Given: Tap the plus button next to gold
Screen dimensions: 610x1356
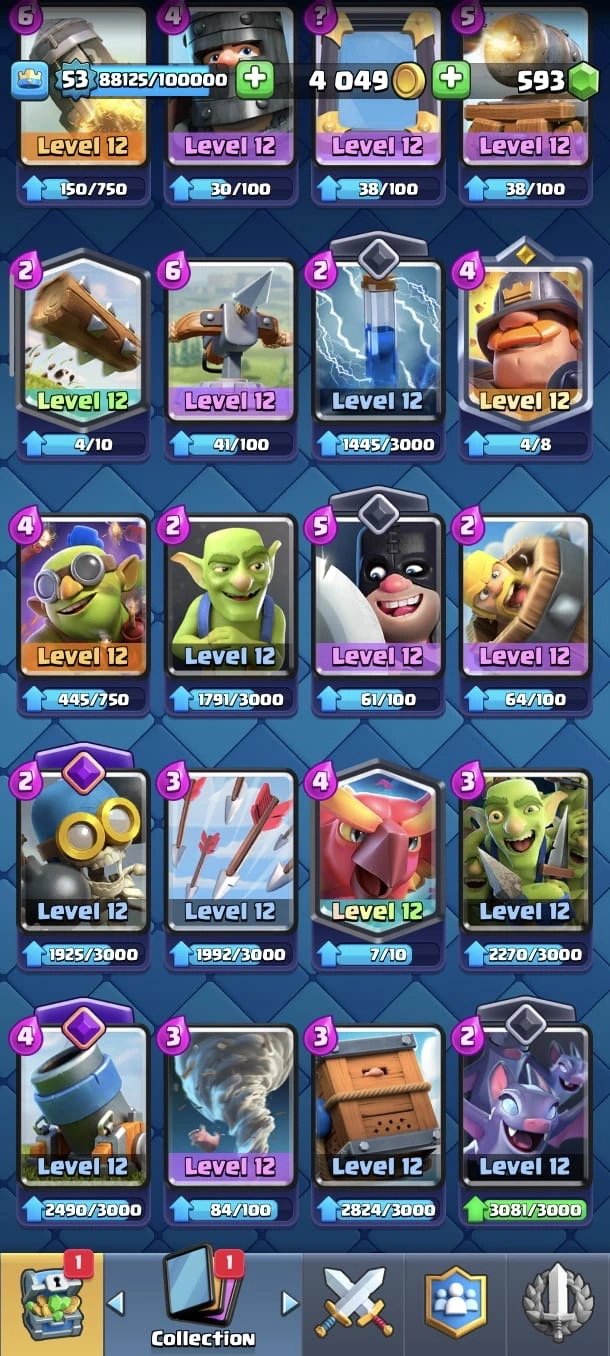Looking at the screenshot, I should click(451, 79).
